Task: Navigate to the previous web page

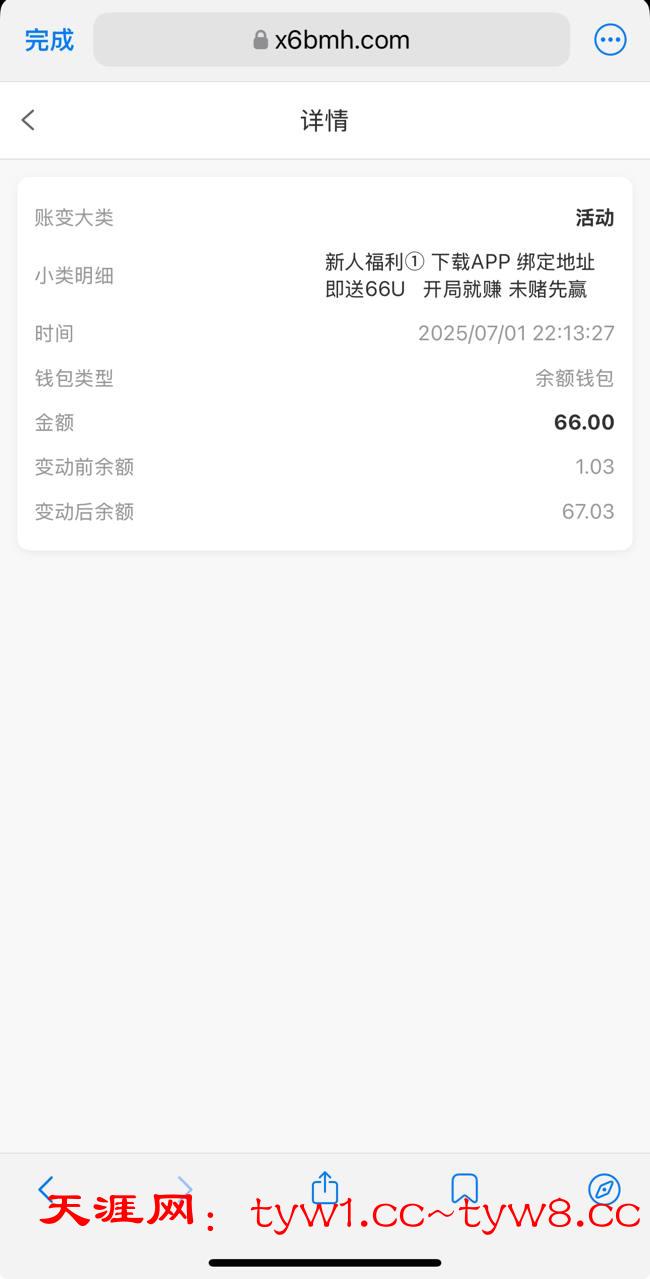Action: pyautogui.click(x=45, y=1188)
